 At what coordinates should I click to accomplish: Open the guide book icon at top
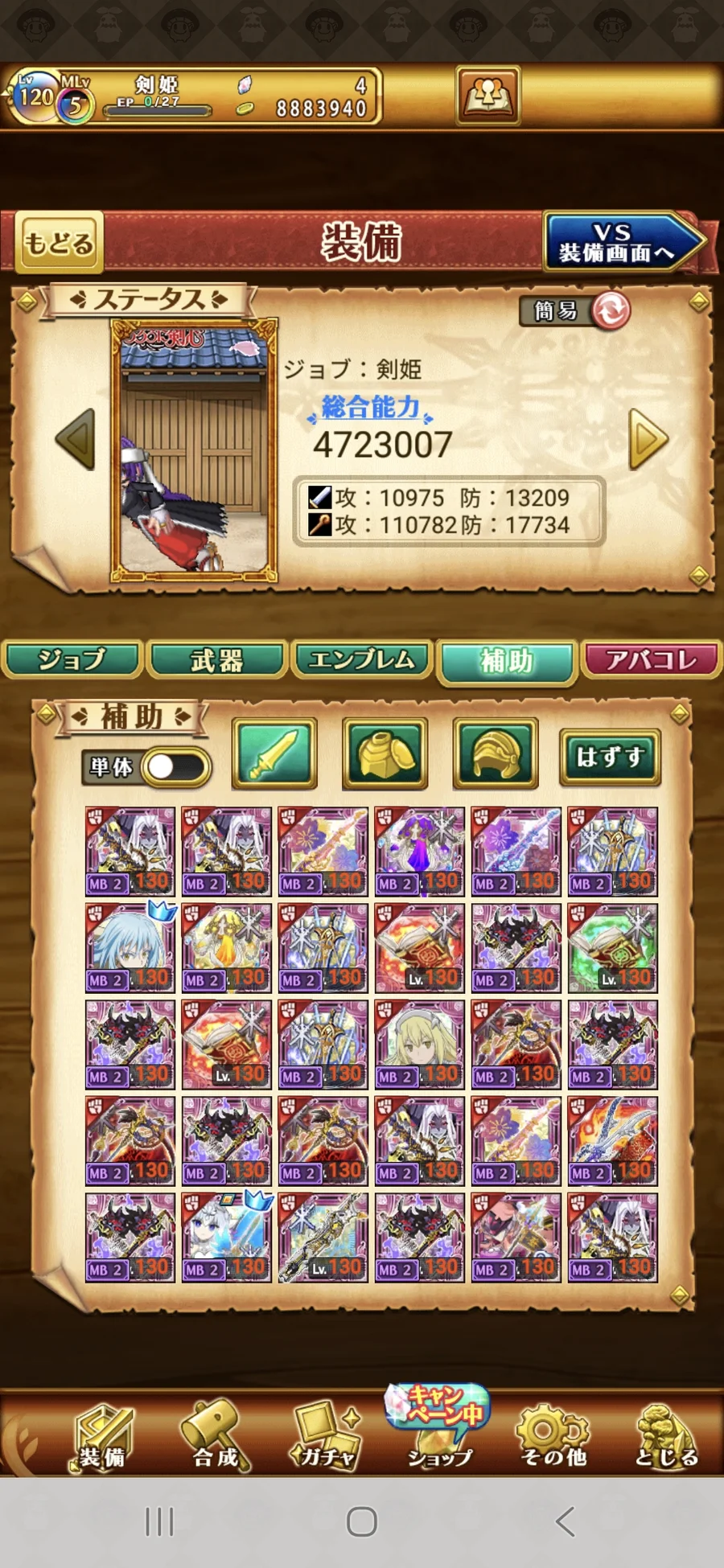[488, 96]
